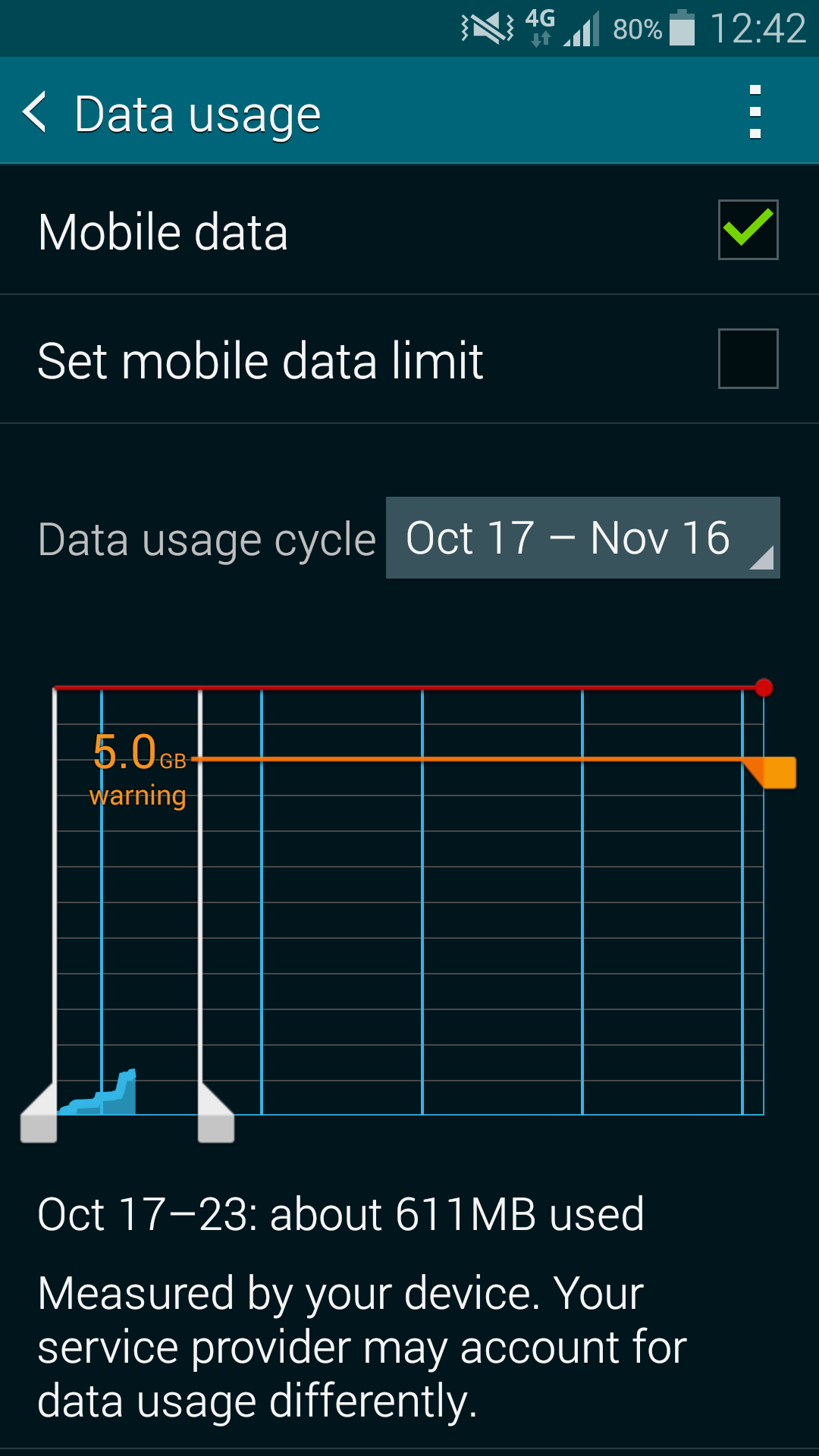Tap the orange 5.0 GB warning handle

(x=770, y=772)
